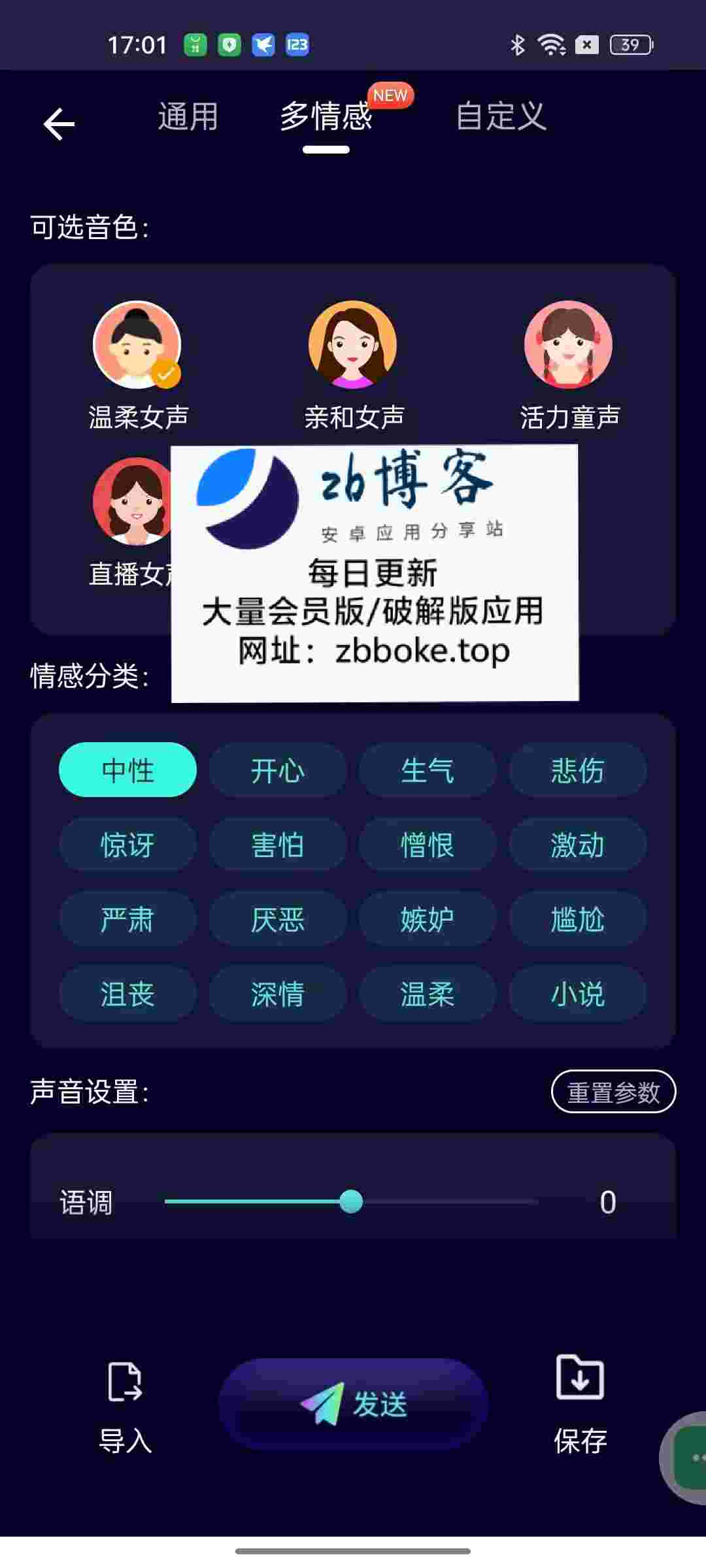This screenshot has width=706, height=1568.
Task: Select the 亲和女声 voice
Action: point(353,345)
